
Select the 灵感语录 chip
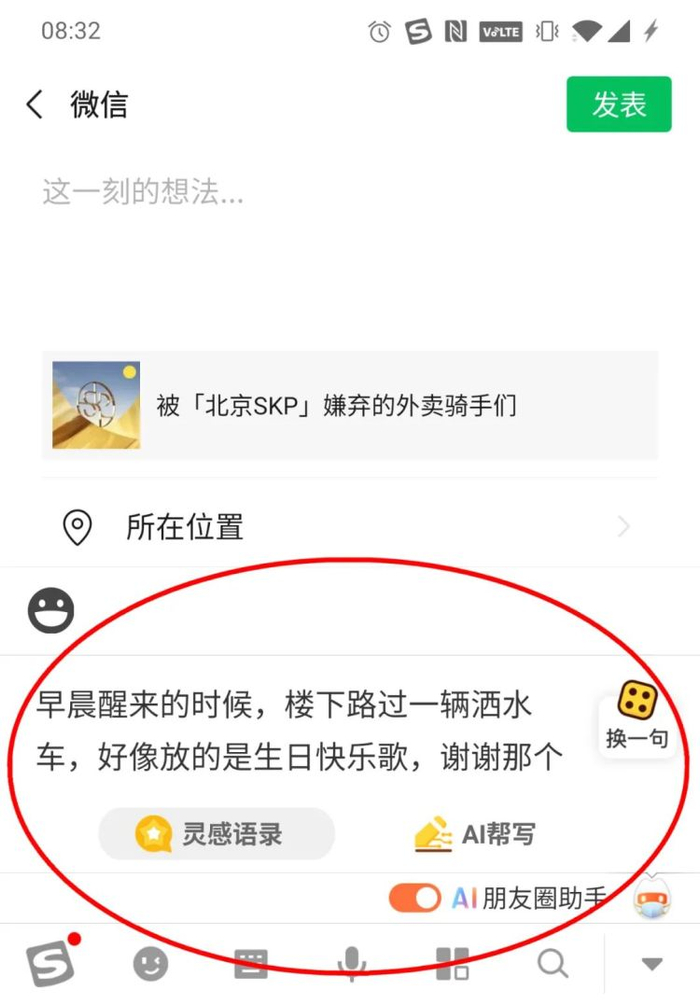216,834
